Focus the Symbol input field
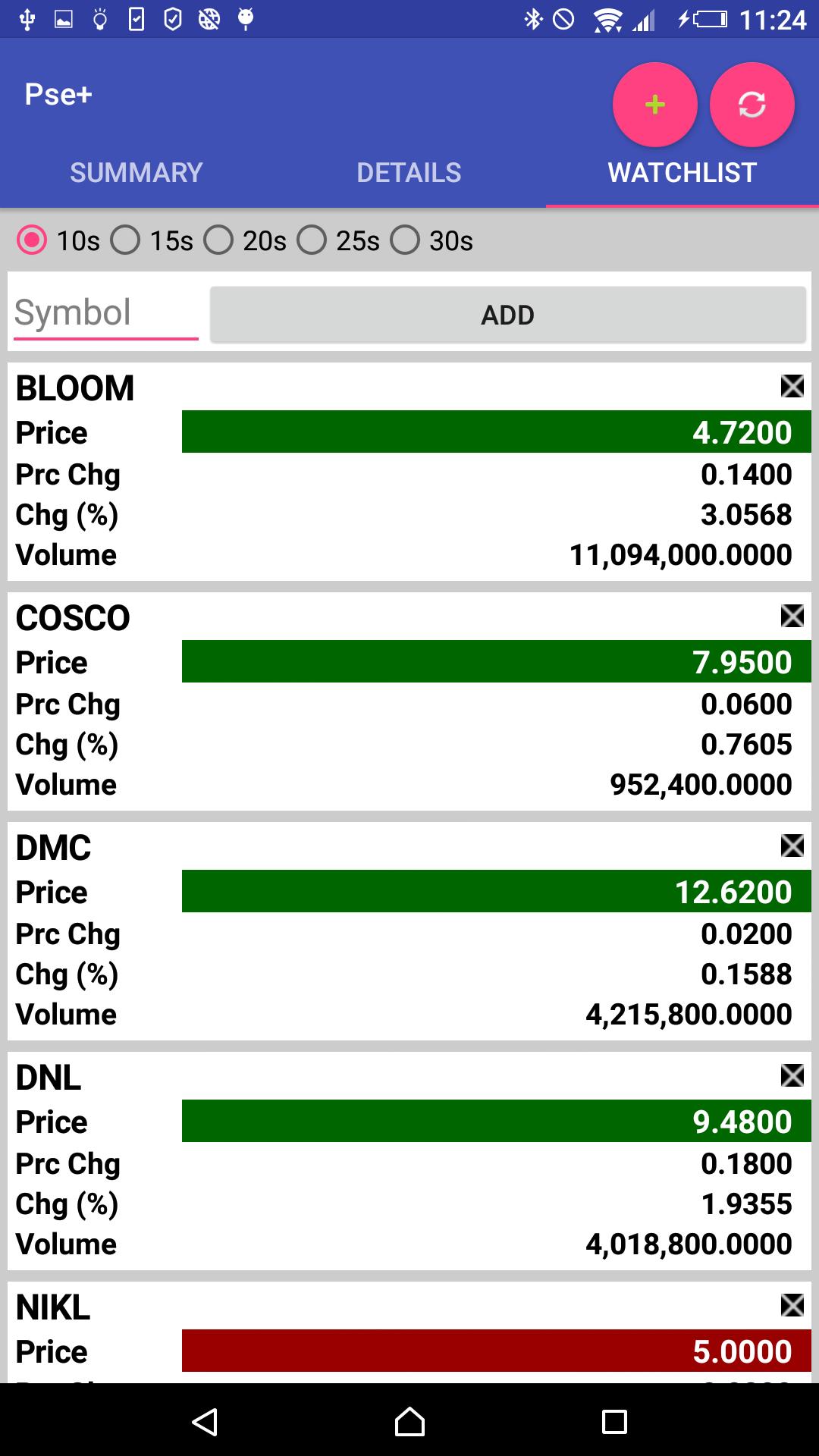The height and width of the screenshot is (1456, 819). coord(106,314)
